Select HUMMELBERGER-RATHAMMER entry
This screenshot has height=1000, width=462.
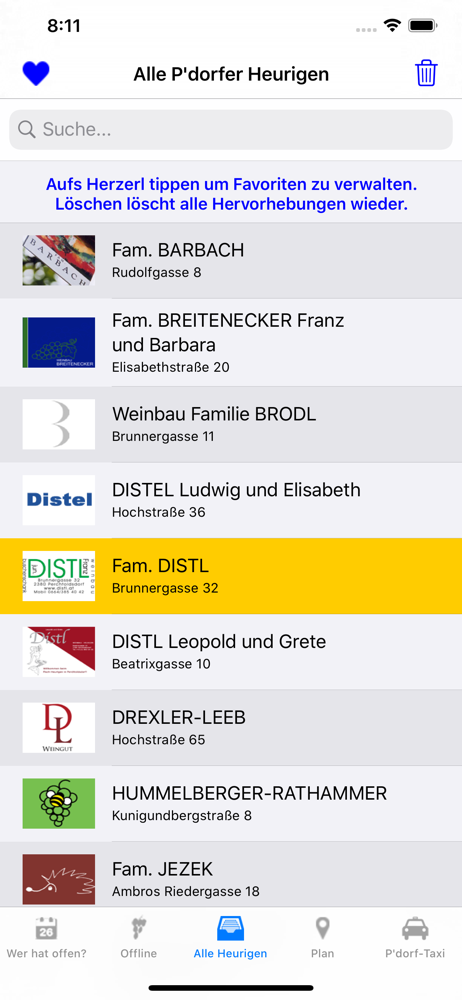coord(231,804)
